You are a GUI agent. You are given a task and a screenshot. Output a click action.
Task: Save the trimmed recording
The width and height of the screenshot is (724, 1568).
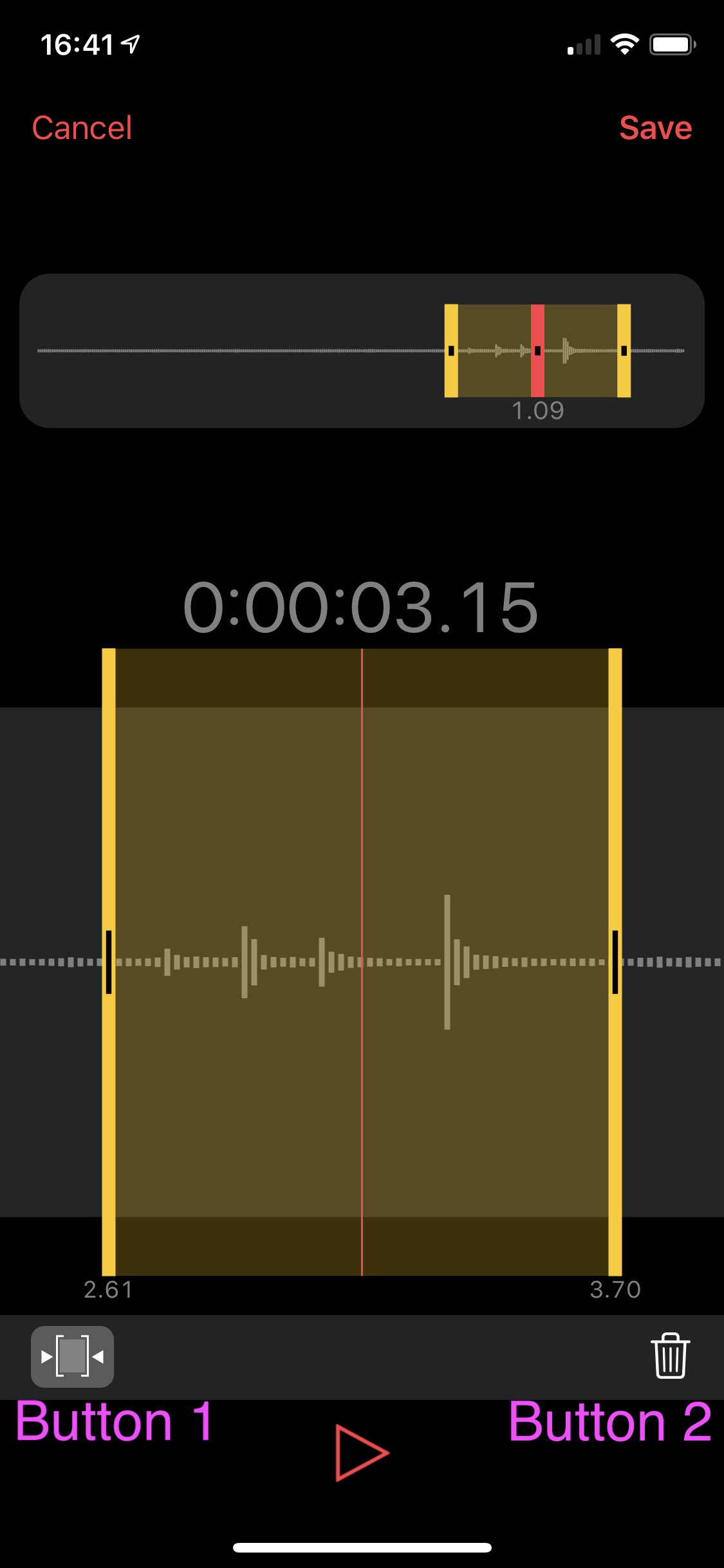655,127
